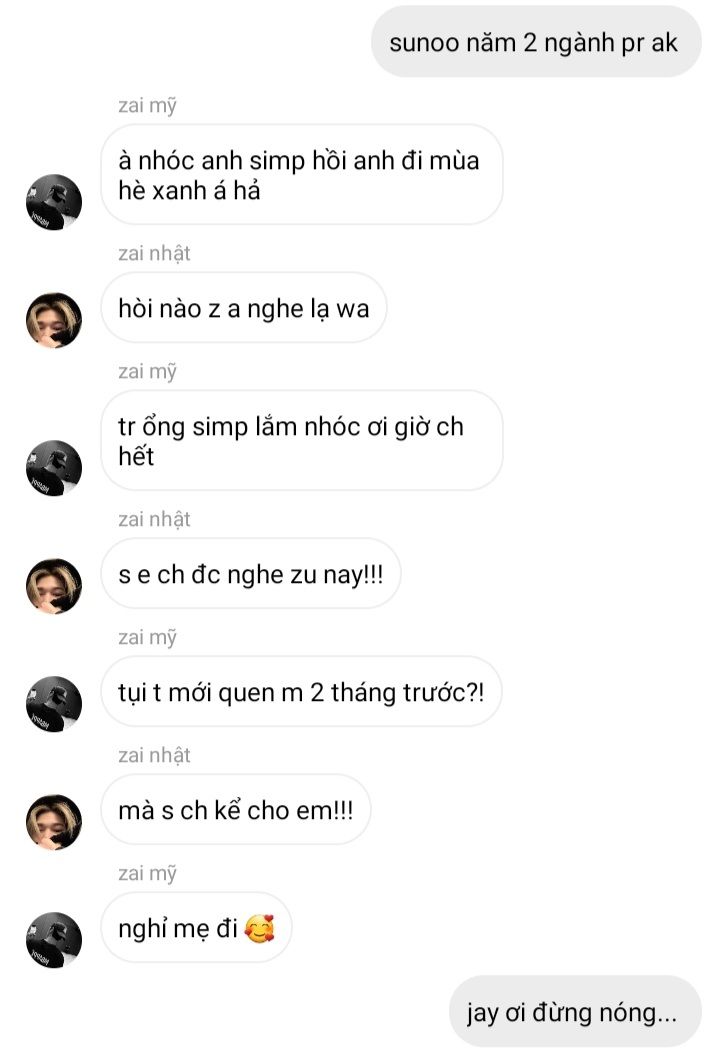The width and height of the screenshot is (720, 1061).
Task: Tap zai mỹ's avatar beside 'tụi t mới quen'
Action: 54,703
